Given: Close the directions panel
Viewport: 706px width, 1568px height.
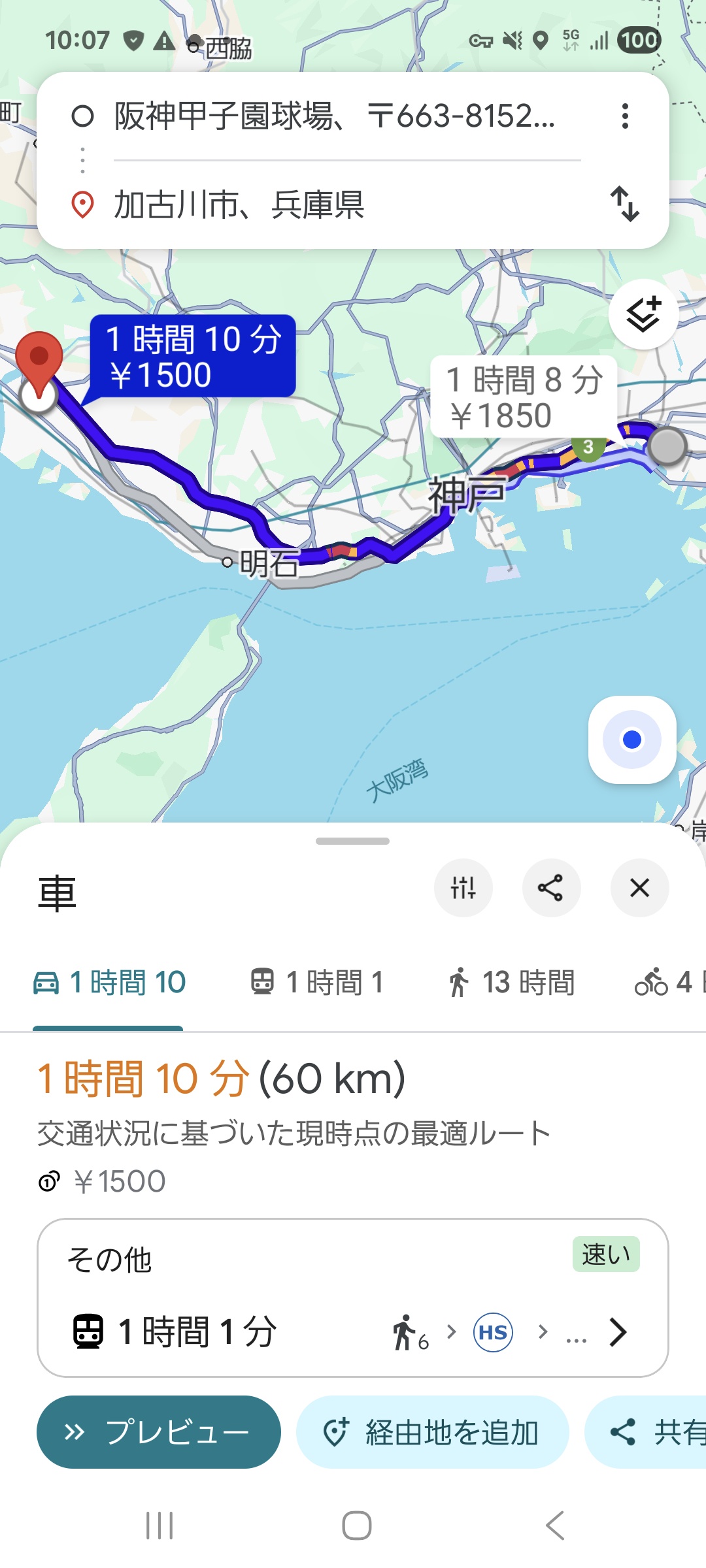Looking at the screenshot, I should click(639, 888).
